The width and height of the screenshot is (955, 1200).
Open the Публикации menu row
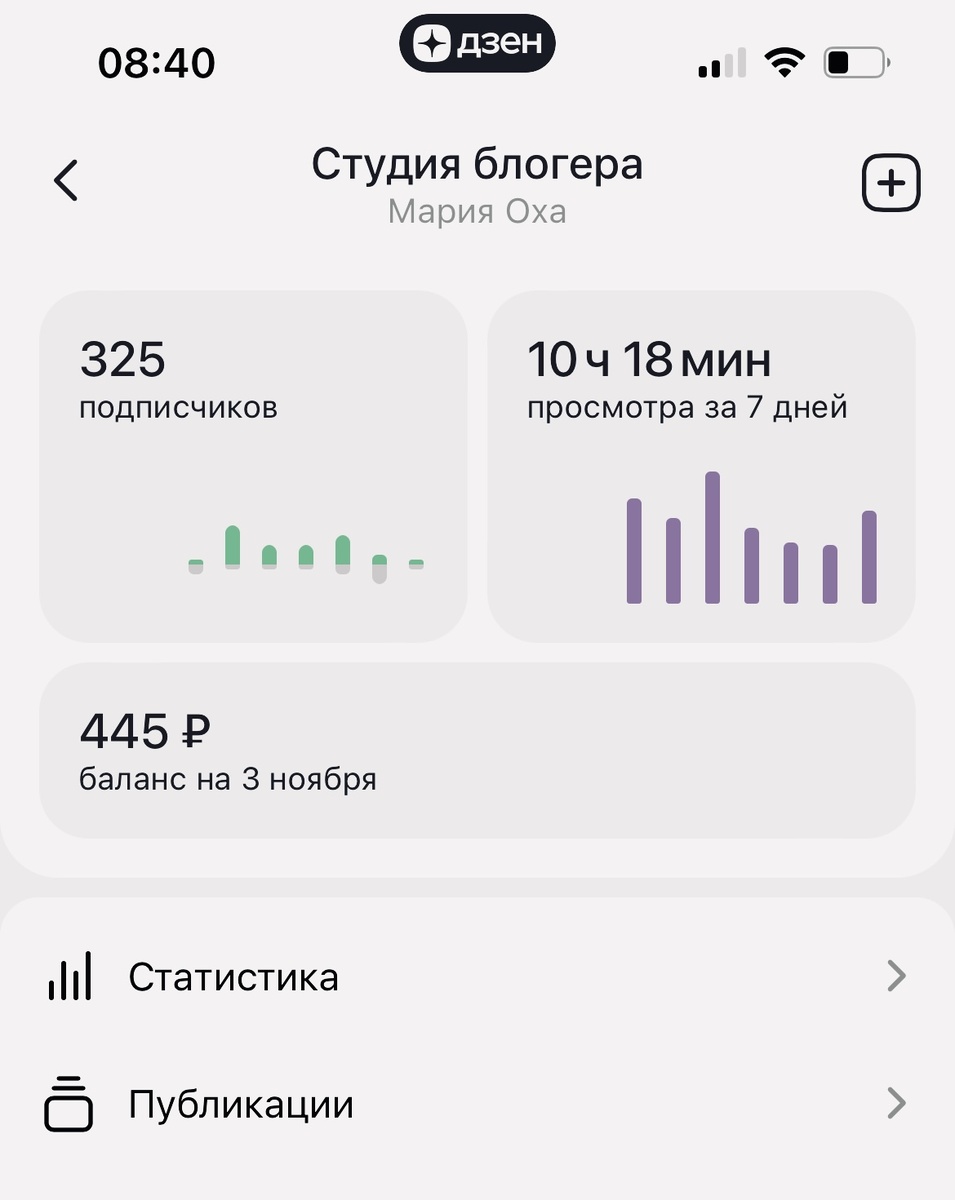[x=240, y=1103]
